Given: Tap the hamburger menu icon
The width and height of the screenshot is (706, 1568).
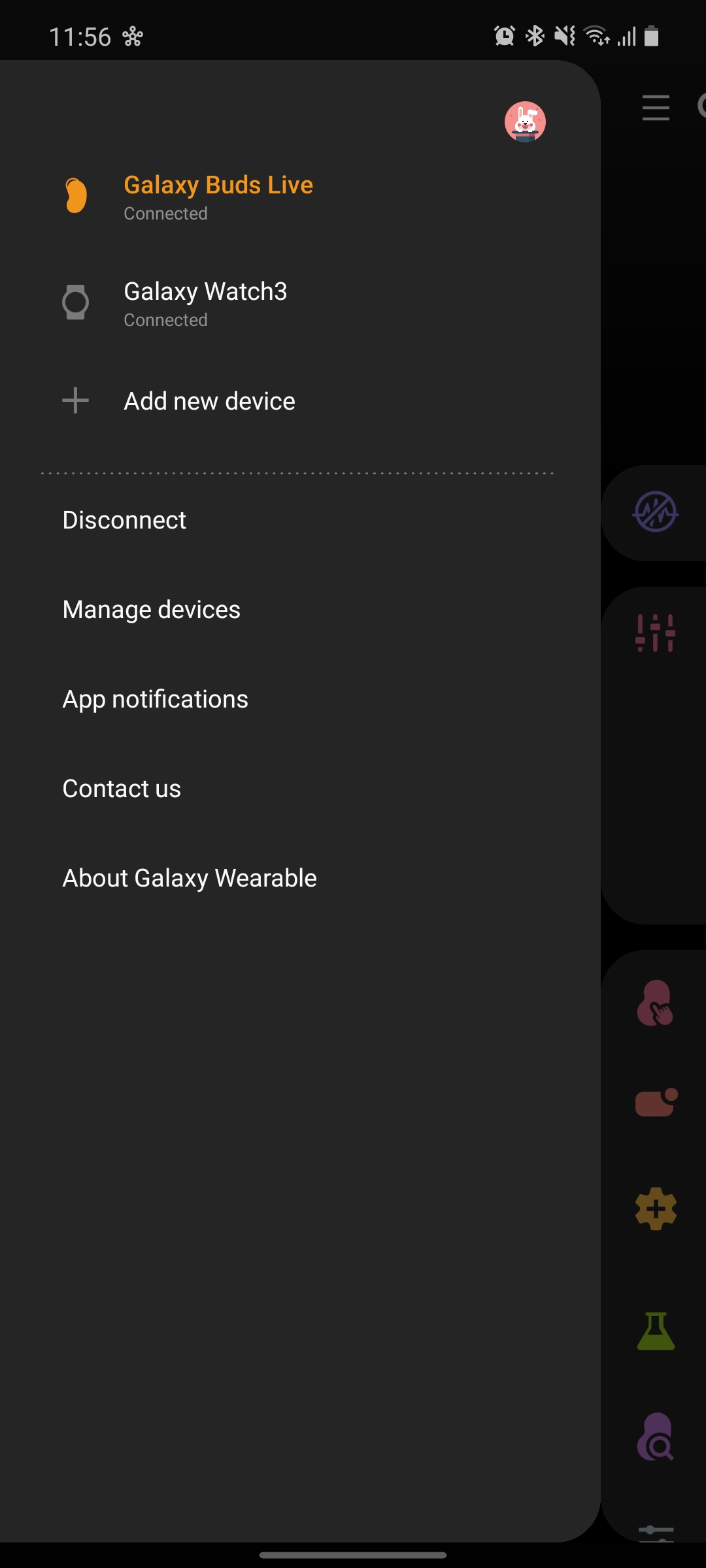Looking at the screenshot, I should pyautogui.click(x=656, y=108).
